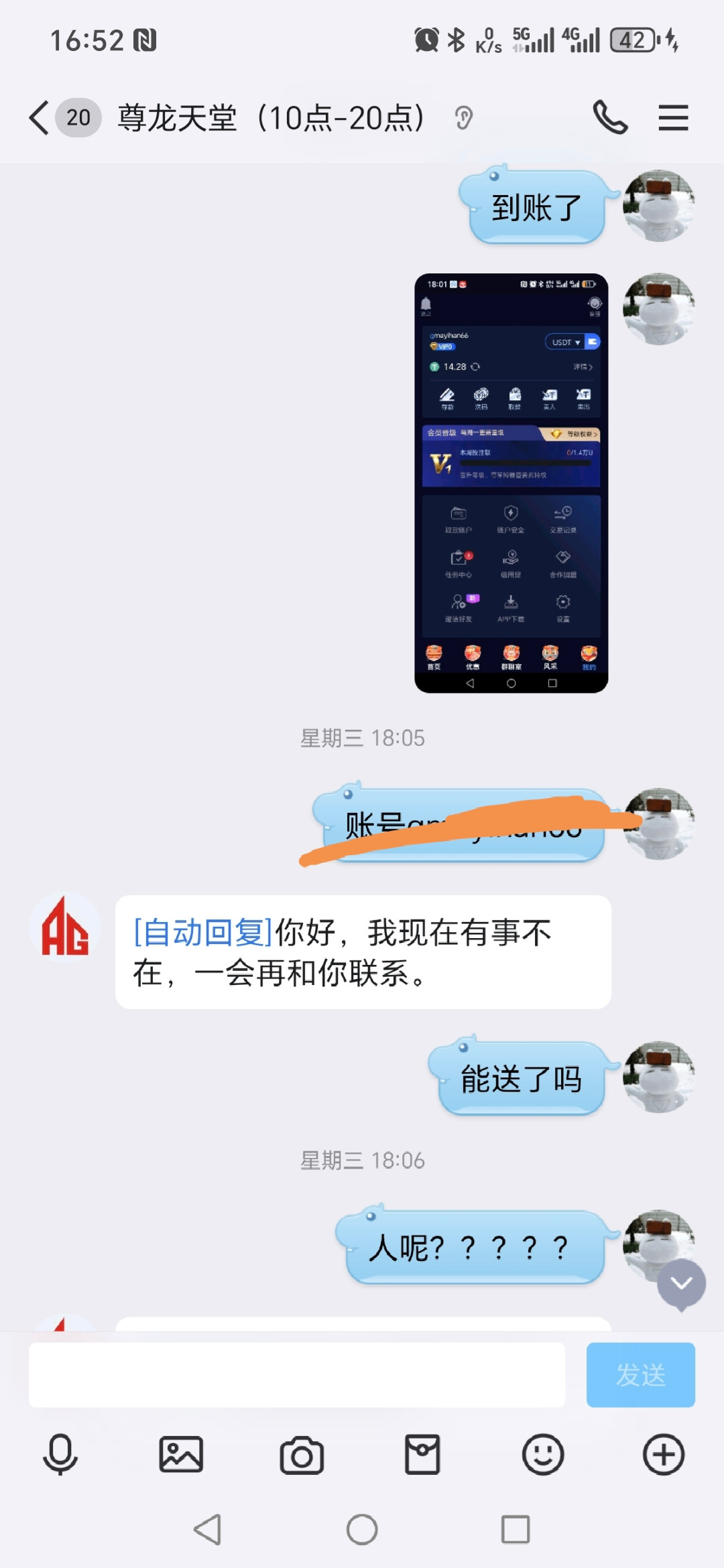
Task: Tap the earpiece mode icon beside title
Action: [463, 118]
